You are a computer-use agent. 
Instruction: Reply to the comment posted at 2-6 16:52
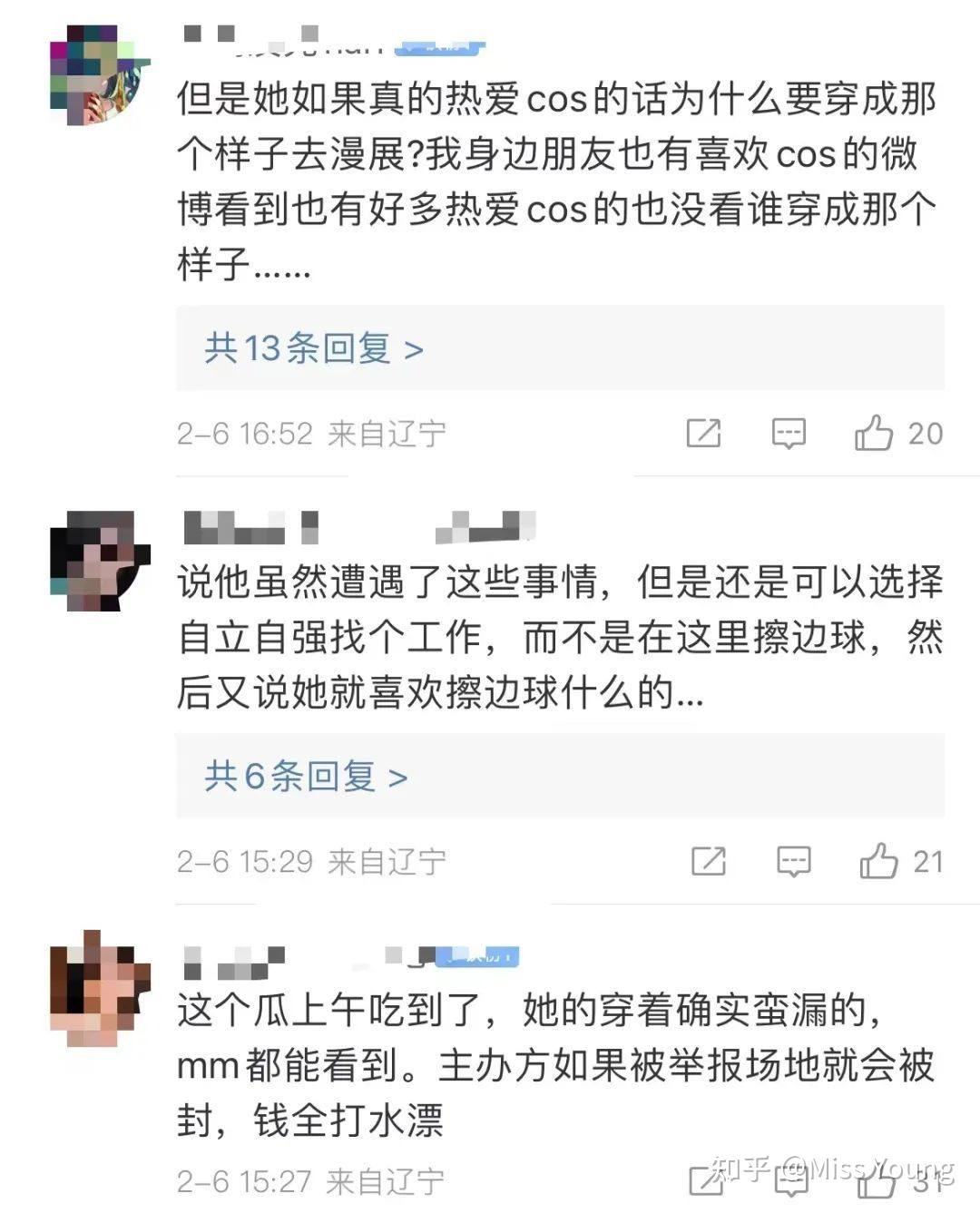789,434
